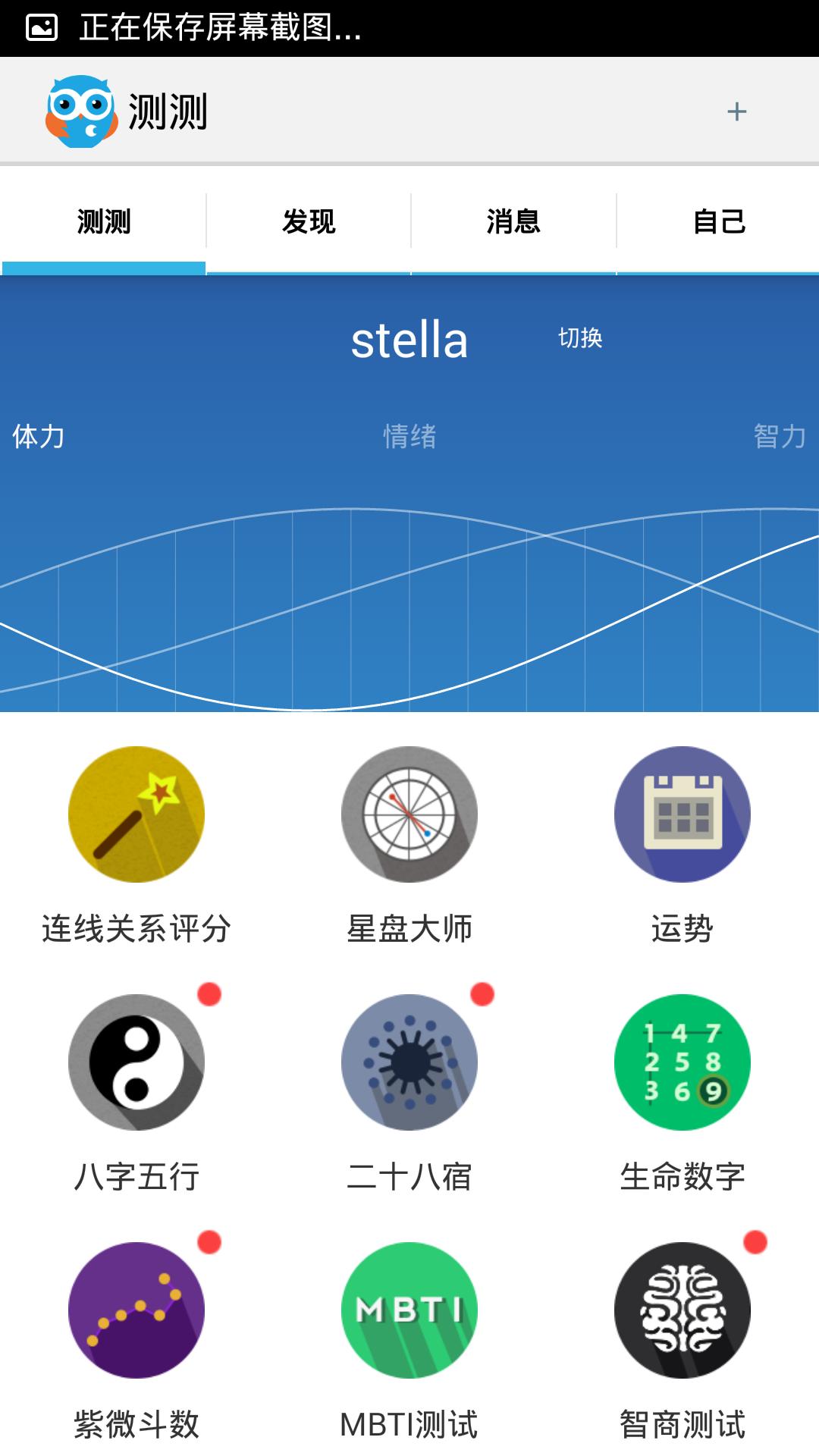Open 紫微斗数
The width and height of the screenshot is (819, 1456).
pos(136,1310)
